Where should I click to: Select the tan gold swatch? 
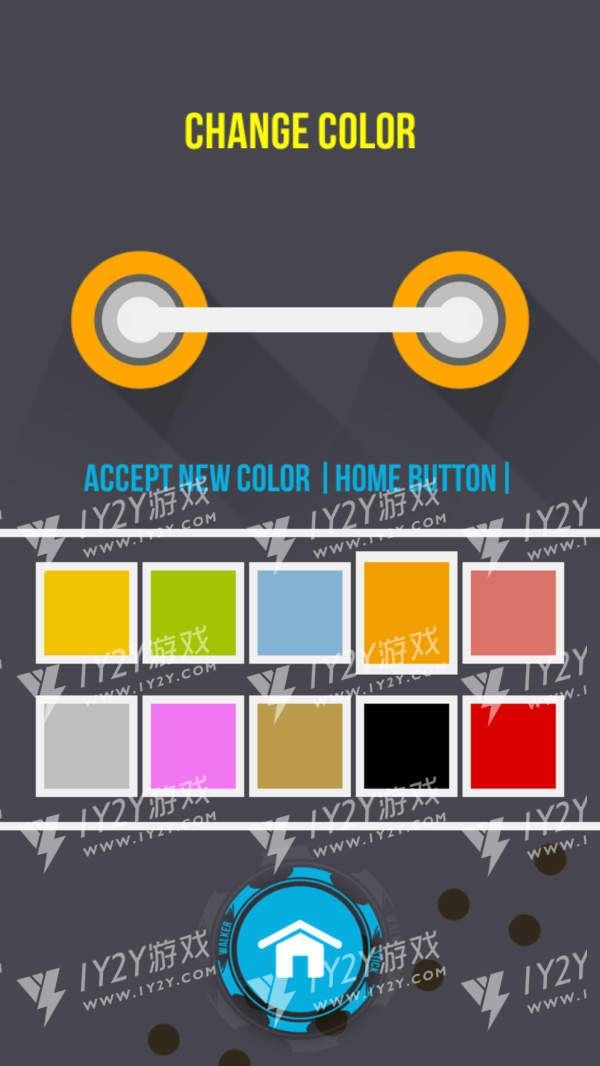(300, 745)
